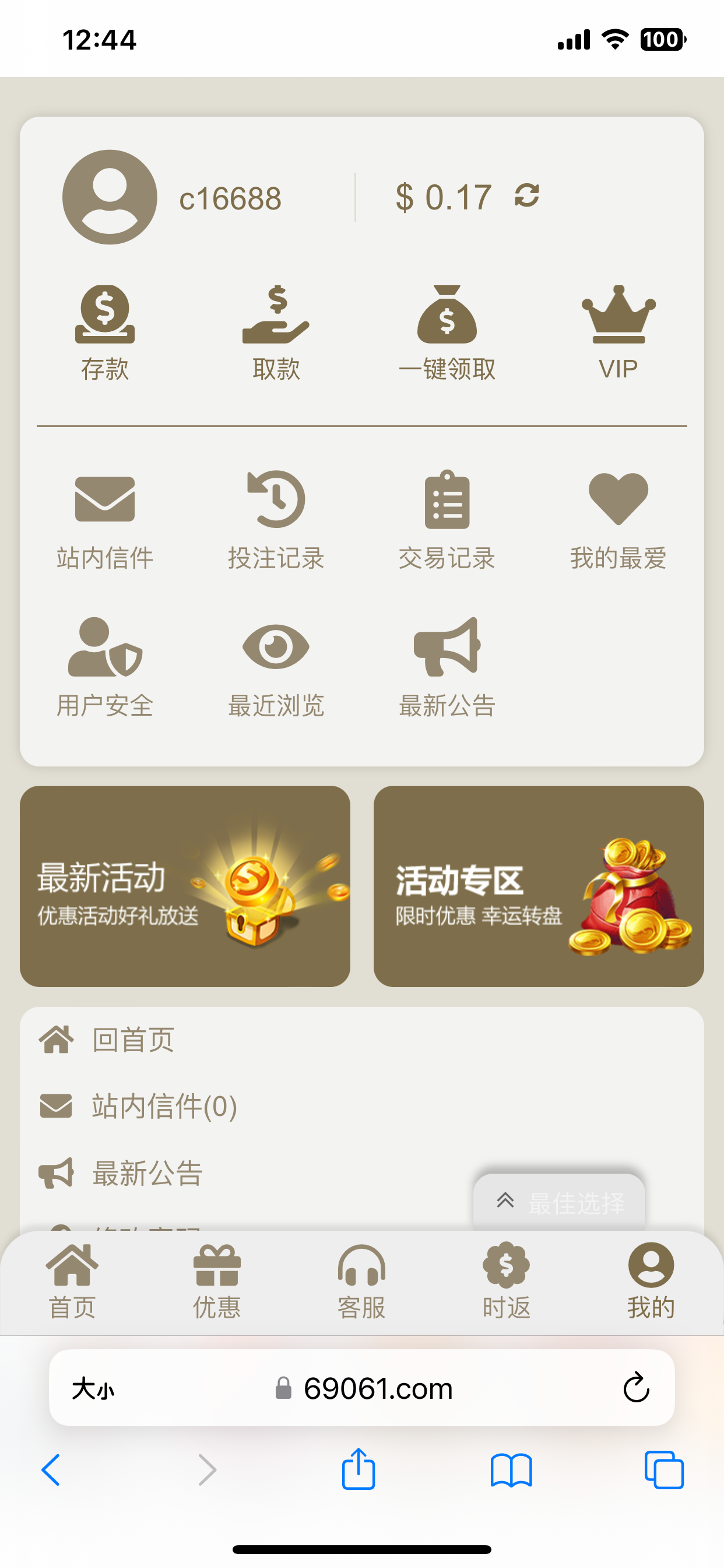Open the 最新活动 promotions banner
724x1568 pixels.
click(185, 885)
